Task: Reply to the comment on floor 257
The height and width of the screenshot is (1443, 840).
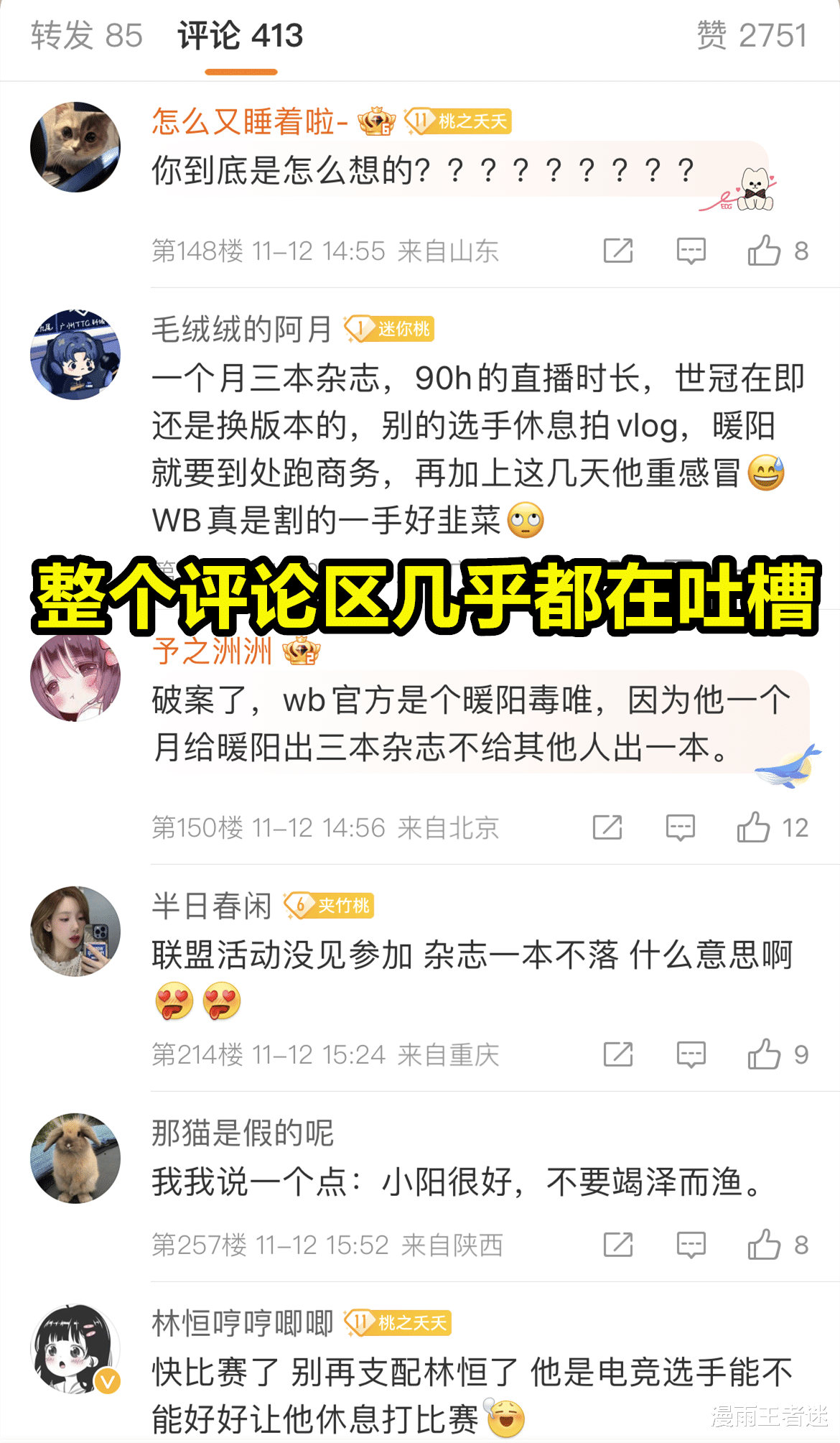Action: [x=691, y=1244]
